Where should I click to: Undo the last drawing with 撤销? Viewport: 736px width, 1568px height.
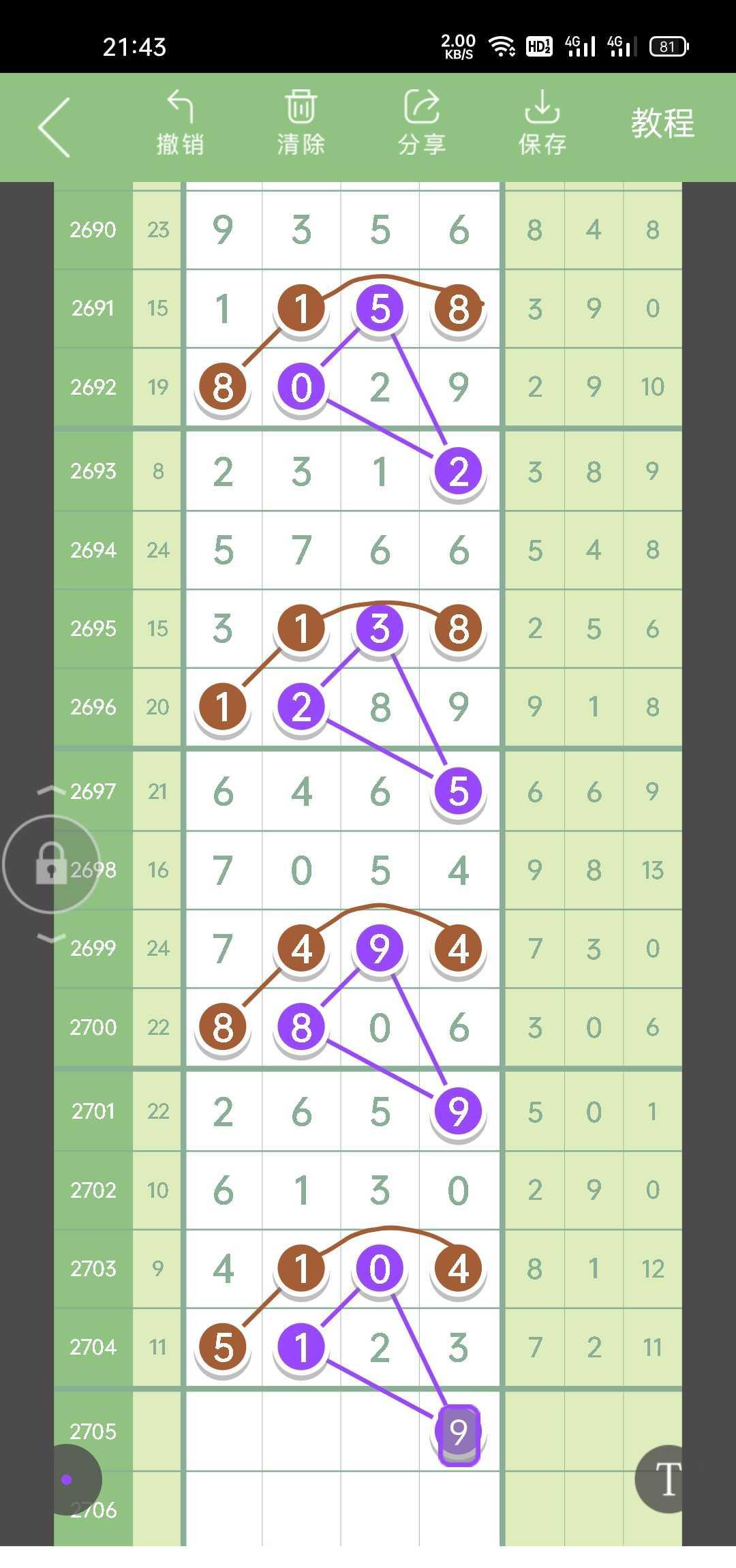(180, 124)
